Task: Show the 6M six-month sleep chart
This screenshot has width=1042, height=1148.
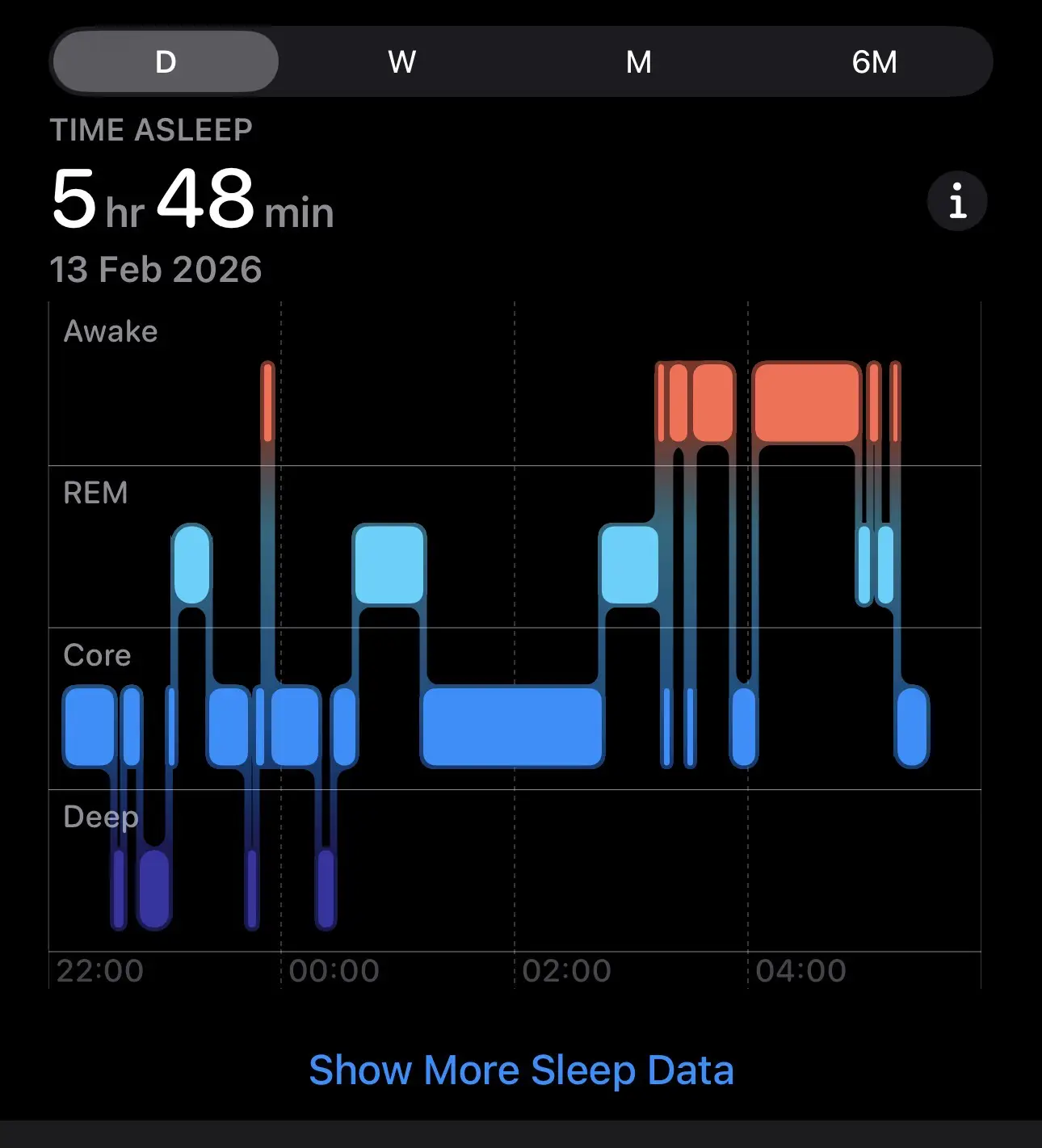Action: (876, 61)
